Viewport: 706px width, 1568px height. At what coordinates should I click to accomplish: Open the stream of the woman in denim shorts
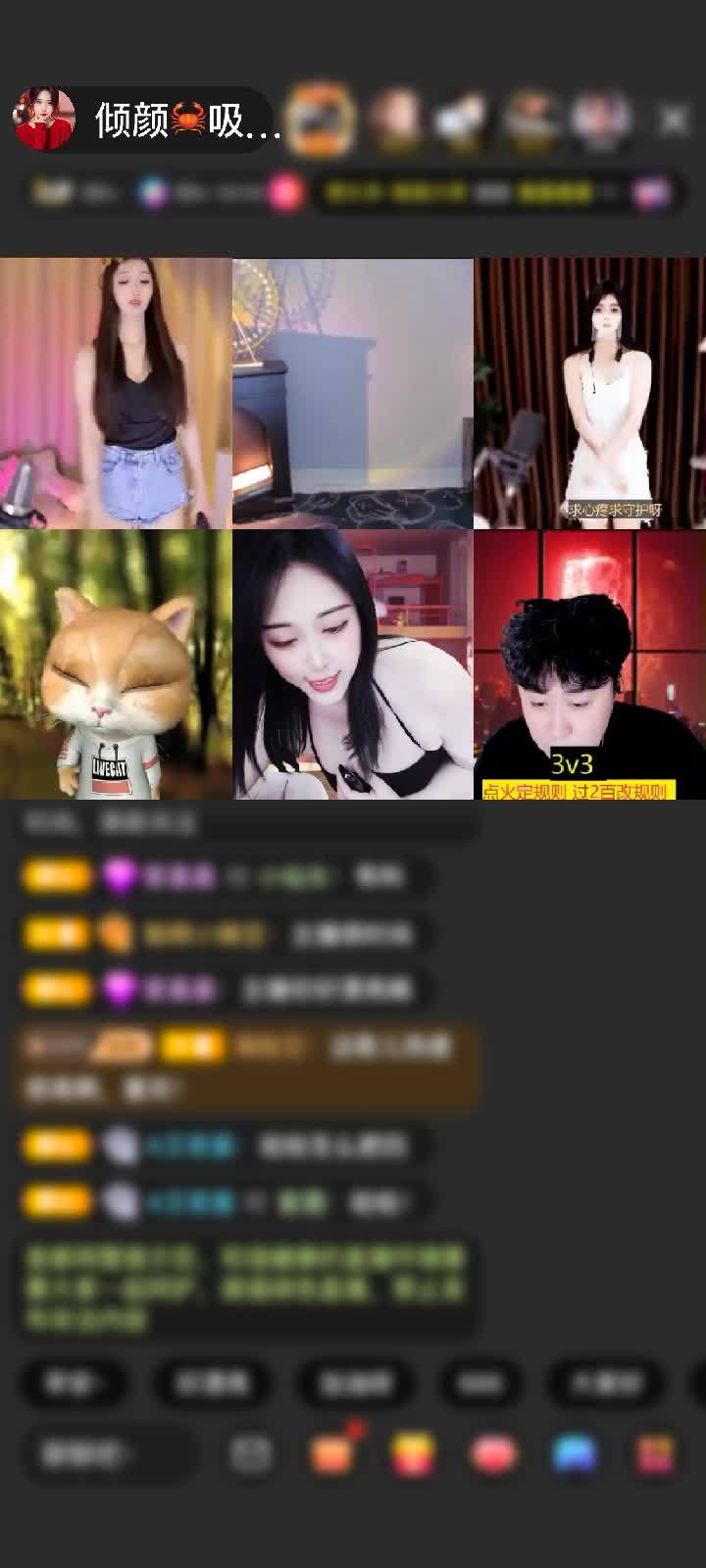click(x=116, y=393)
